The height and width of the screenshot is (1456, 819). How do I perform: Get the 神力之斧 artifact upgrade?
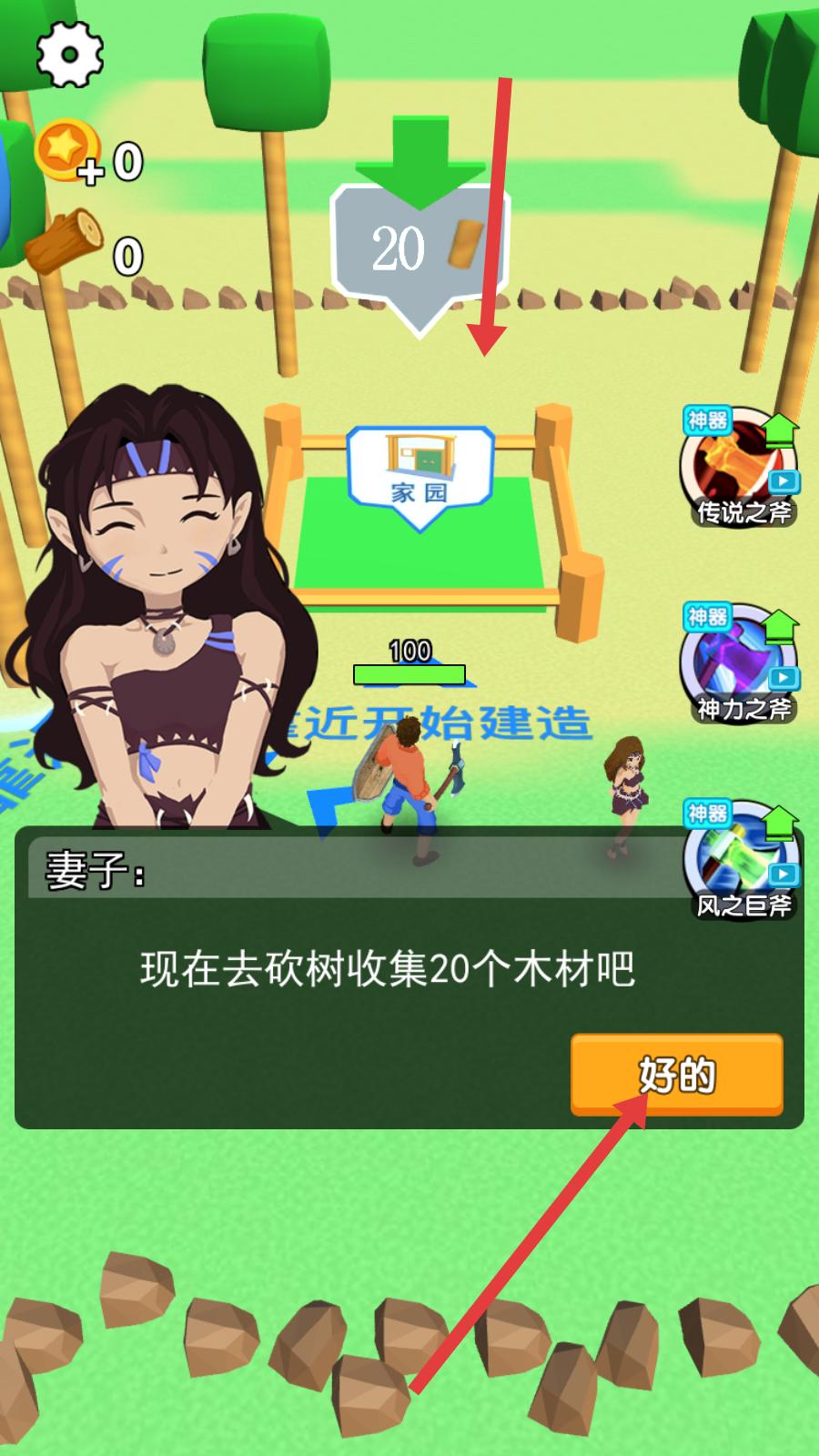pos(742,663)
